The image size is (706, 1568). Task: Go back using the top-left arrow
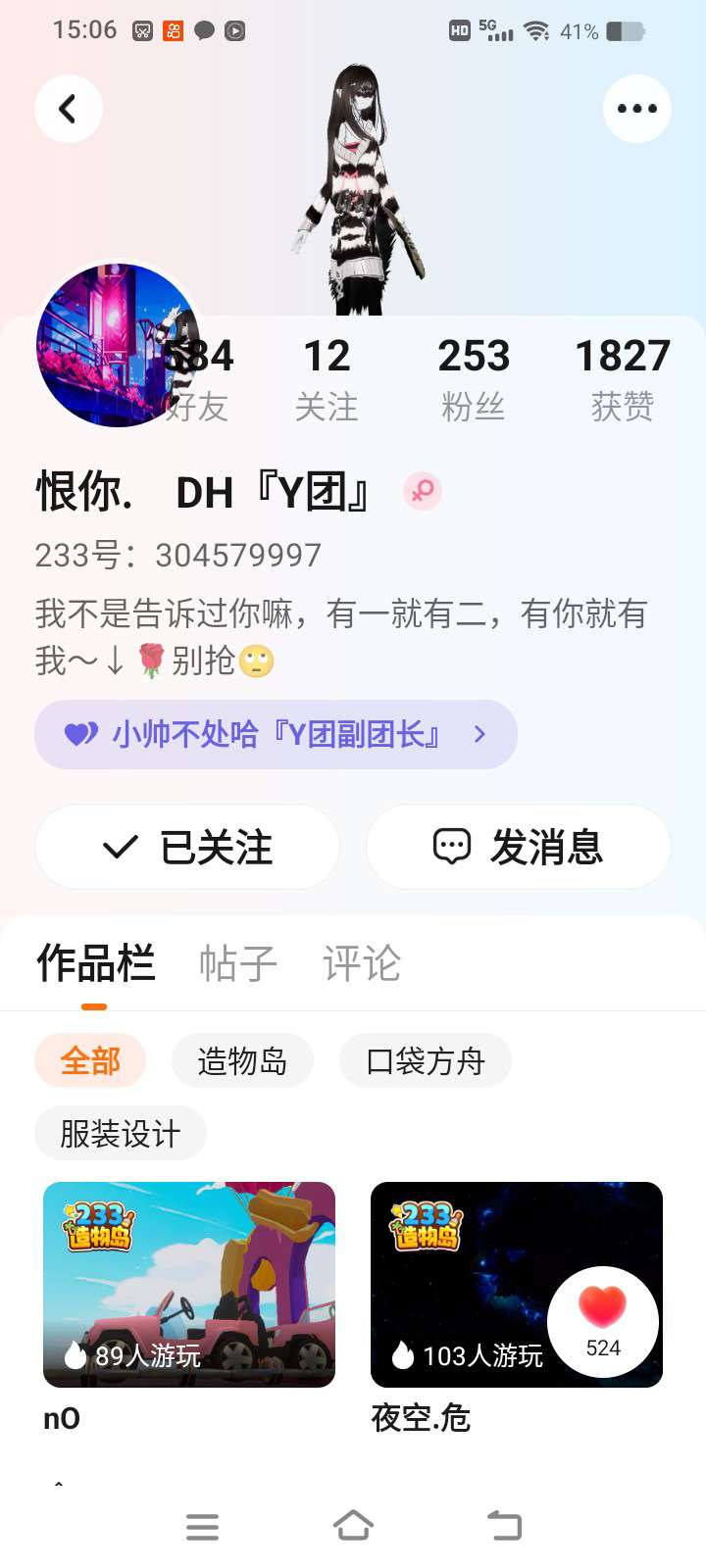point(69,109)
